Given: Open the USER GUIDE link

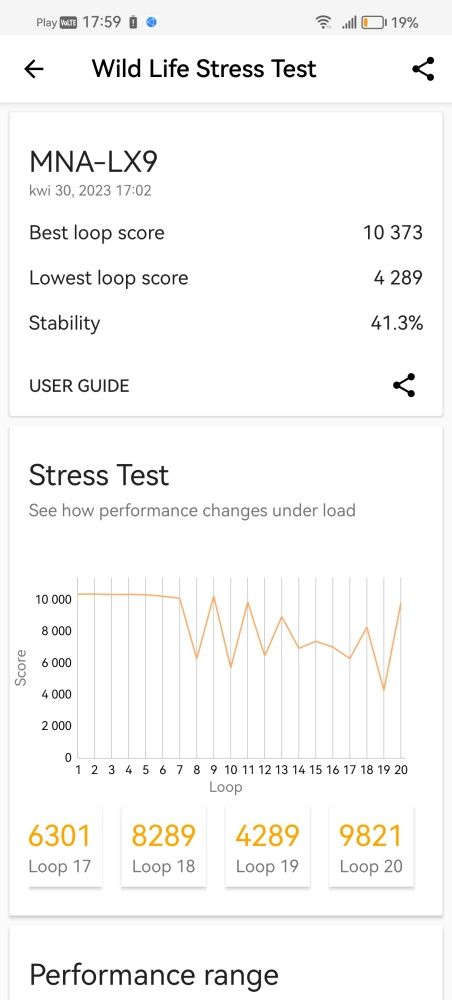Looking at the screenshot, I should [79, 386].
